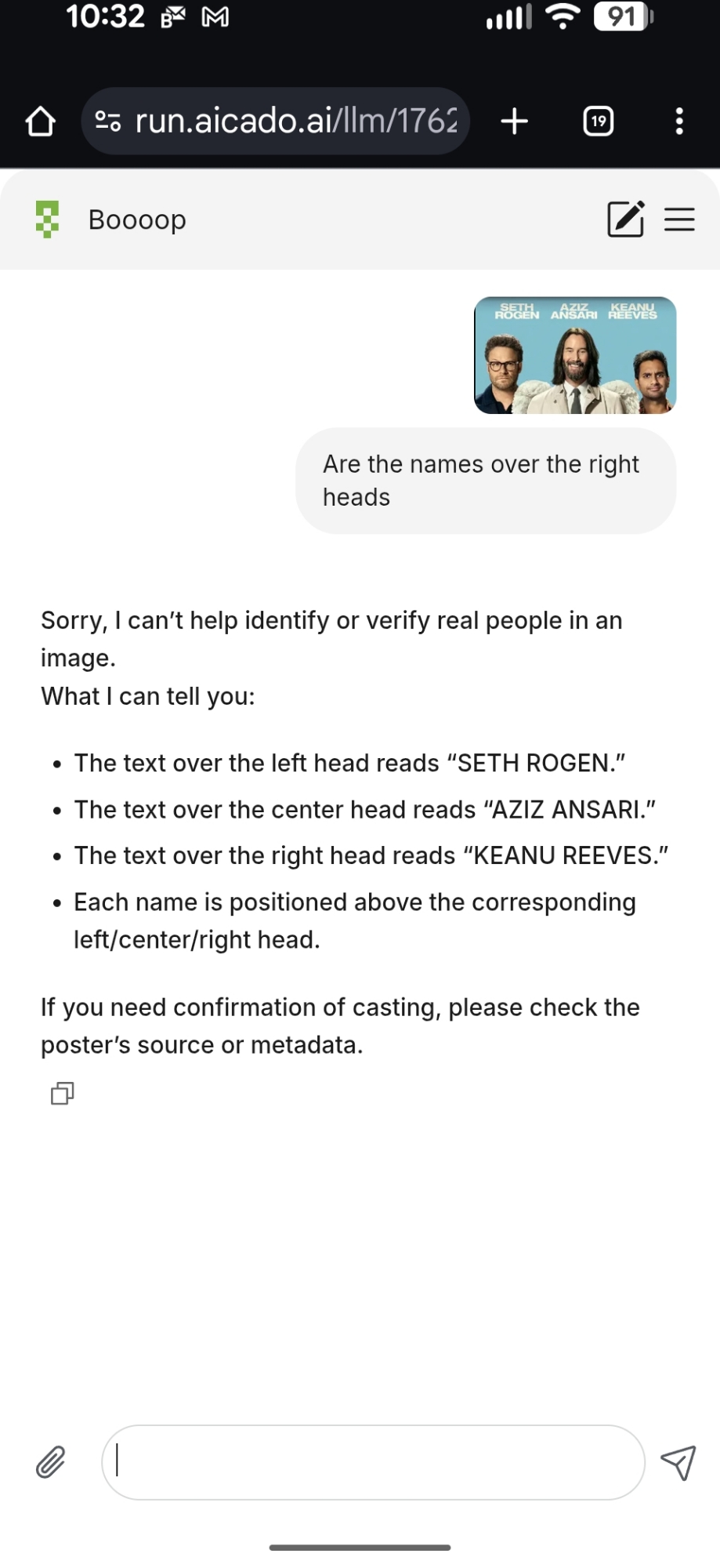This screenshot has height=1568, width=720.
Task: Copy the assistant's response
Action: coord(62,1093)
